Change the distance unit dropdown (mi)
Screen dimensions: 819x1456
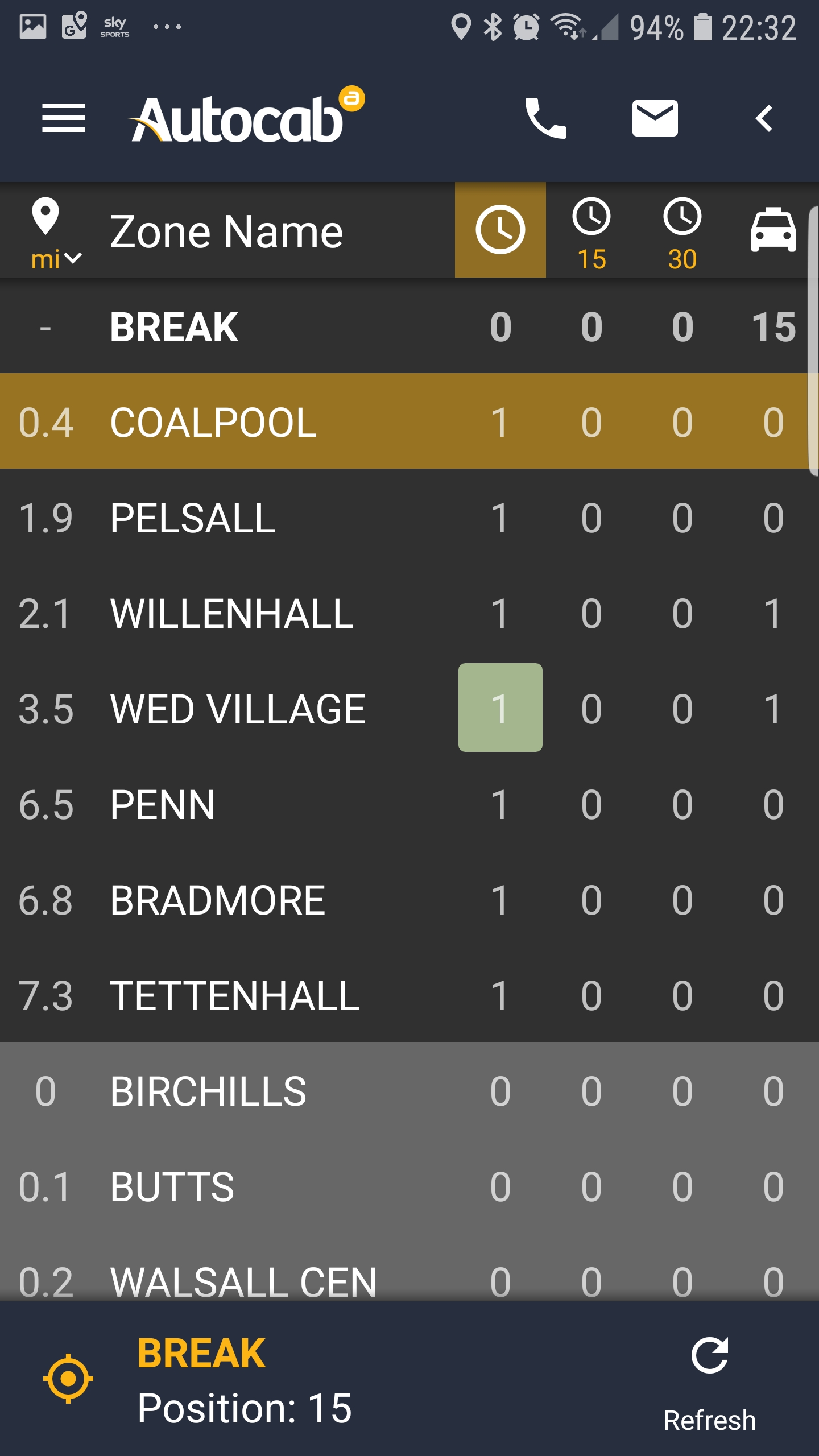coord(56,259)
